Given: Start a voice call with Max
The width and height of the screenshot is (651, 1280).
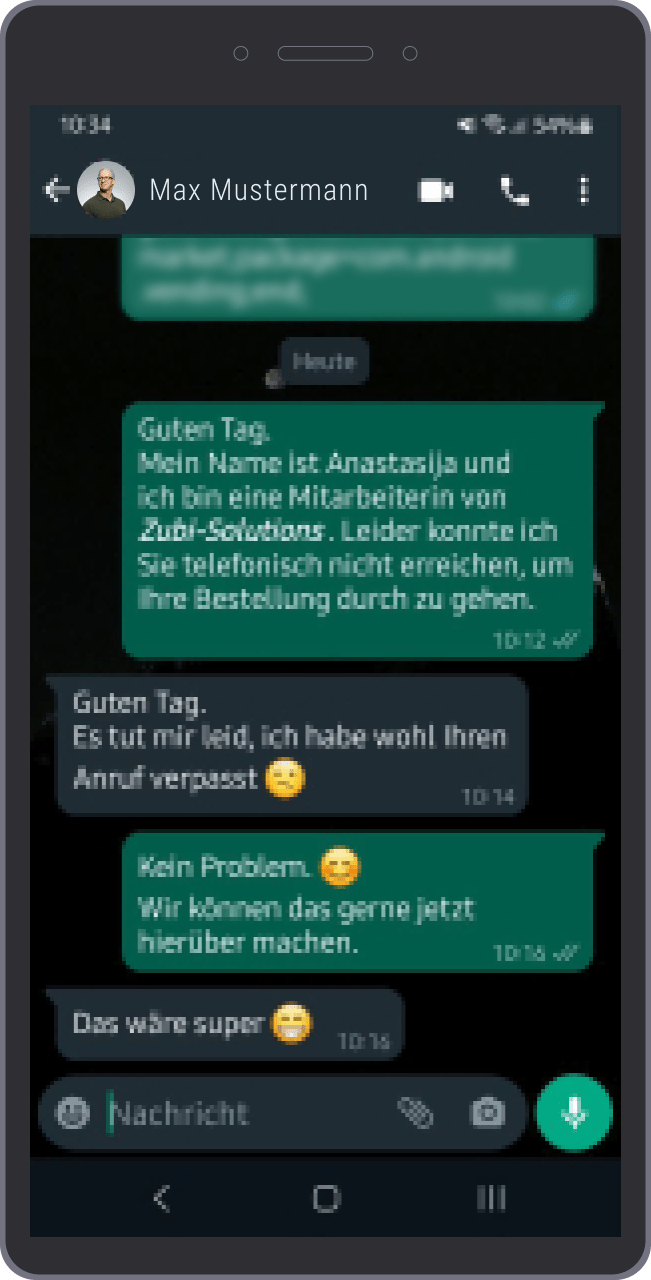Looking at the screenshot, I should click(x=514, y=191).
